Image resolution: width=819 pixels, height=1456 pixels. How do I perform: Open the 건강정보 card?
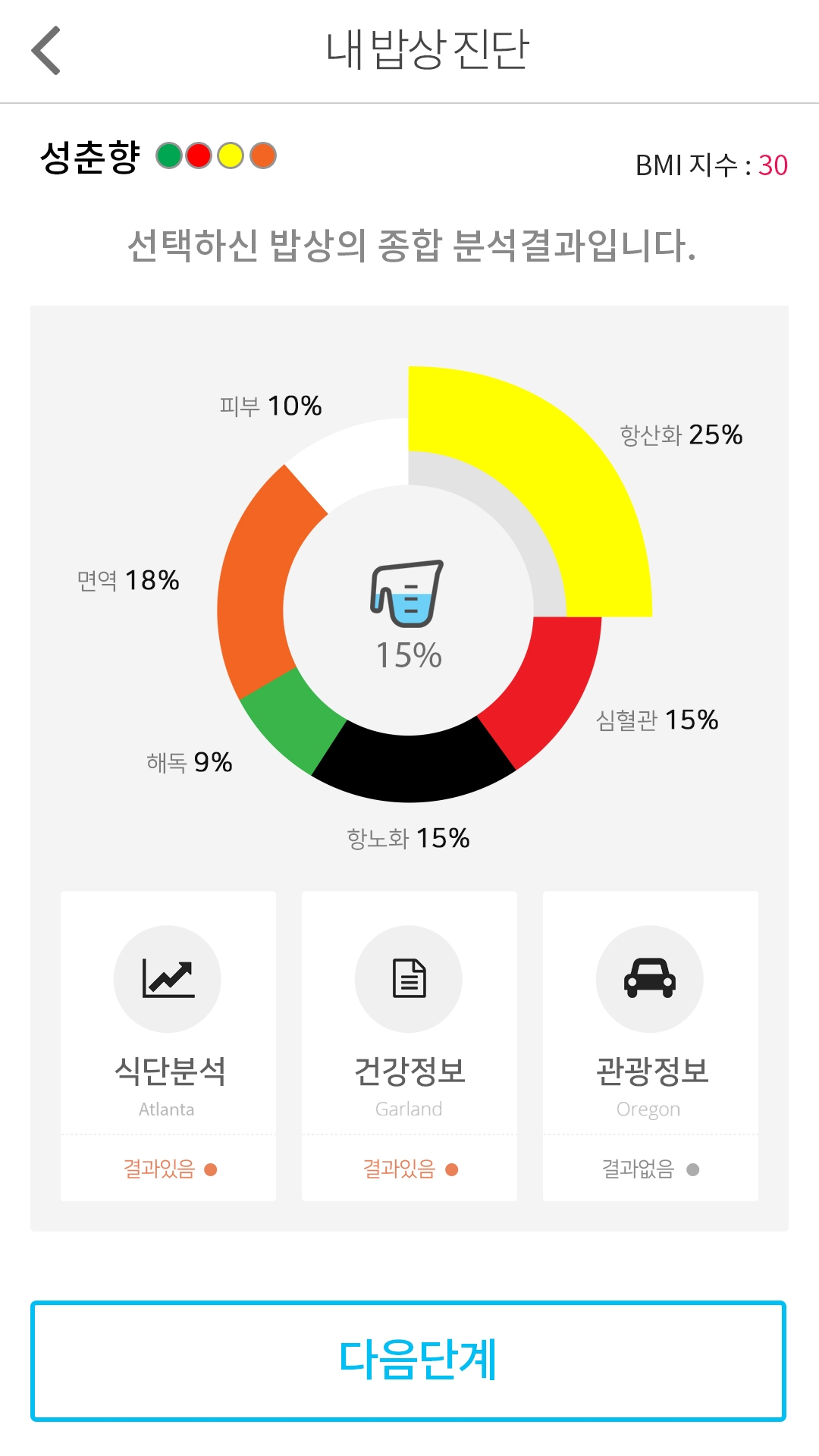coord(409,1046)
